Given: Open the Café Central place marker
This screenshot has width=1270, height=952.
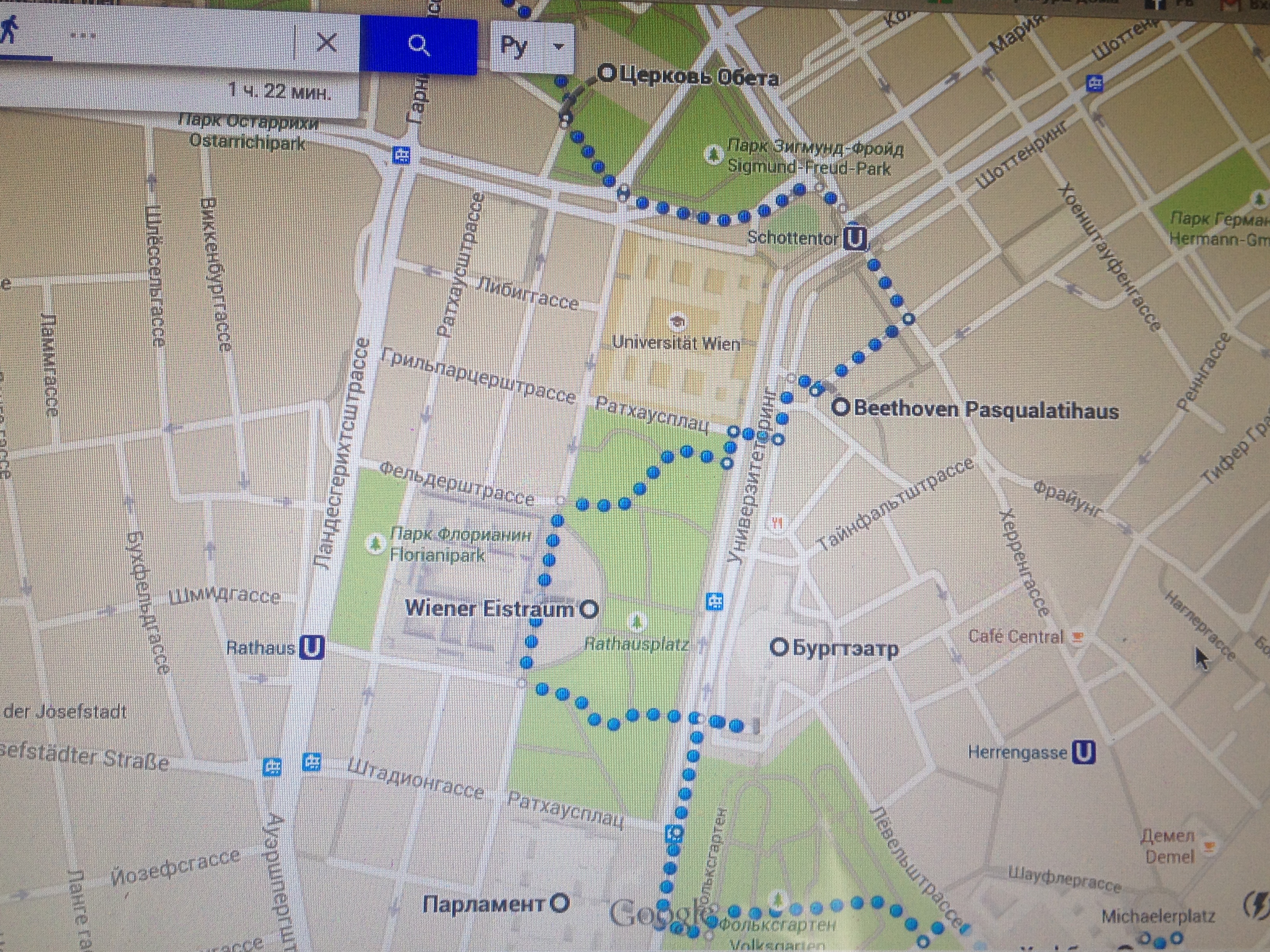Looking at the screenshot, I should tap(1078, 637).
